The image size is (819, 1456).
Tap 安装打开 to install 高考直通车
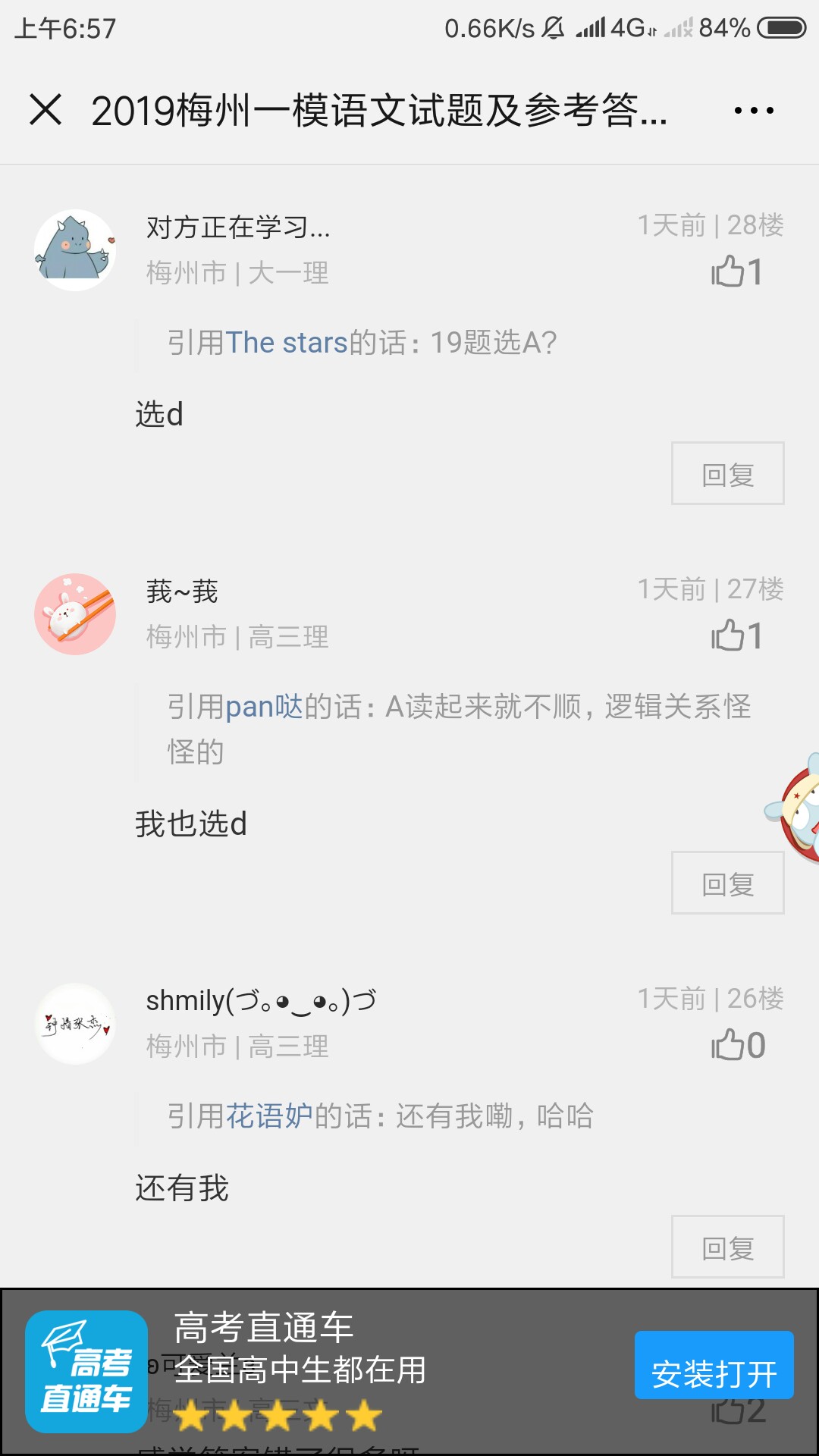pyautogui.click(x=714, y=1373)
